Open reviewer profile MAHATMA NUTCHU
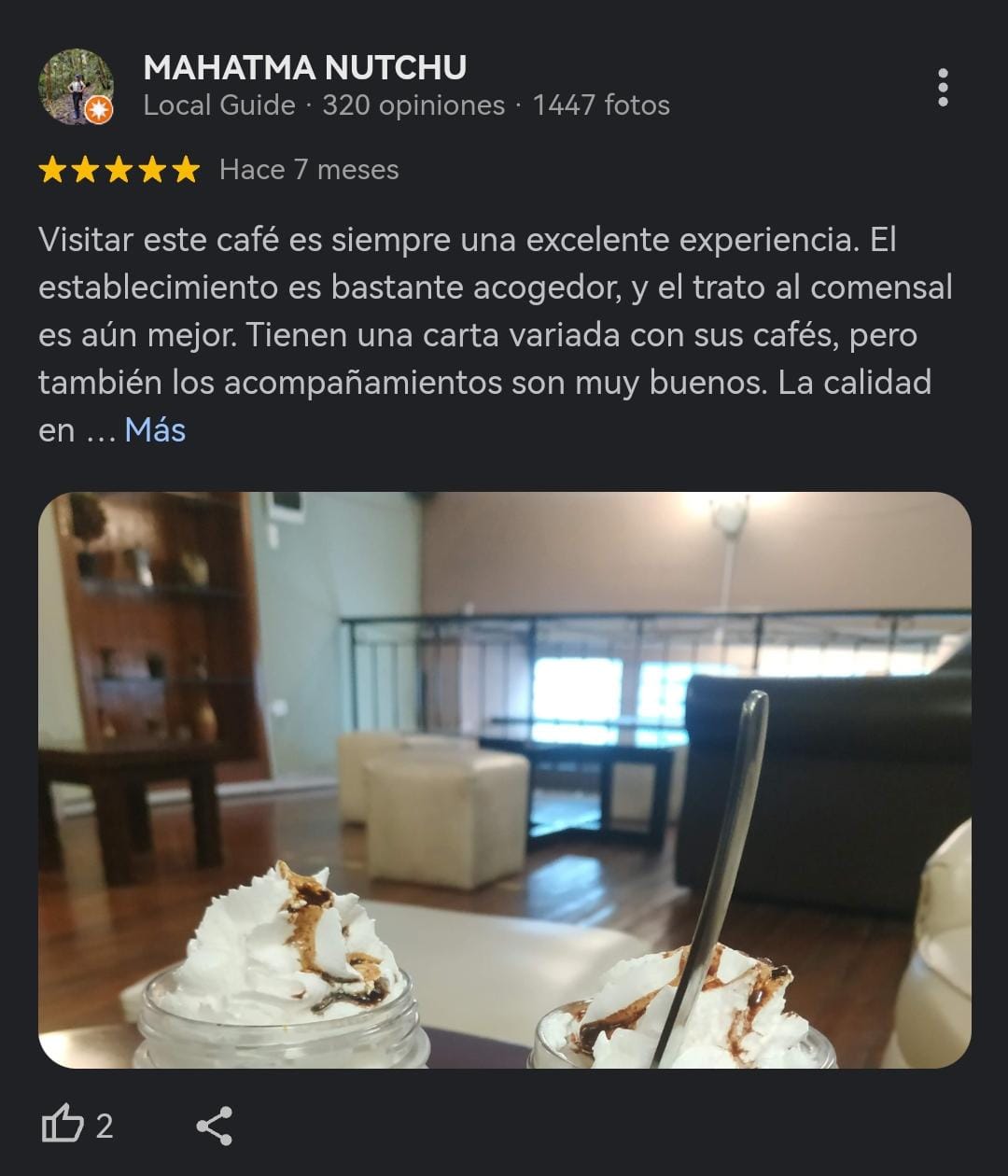This screenshot has height=1176, width=1008. coord(305,67)
